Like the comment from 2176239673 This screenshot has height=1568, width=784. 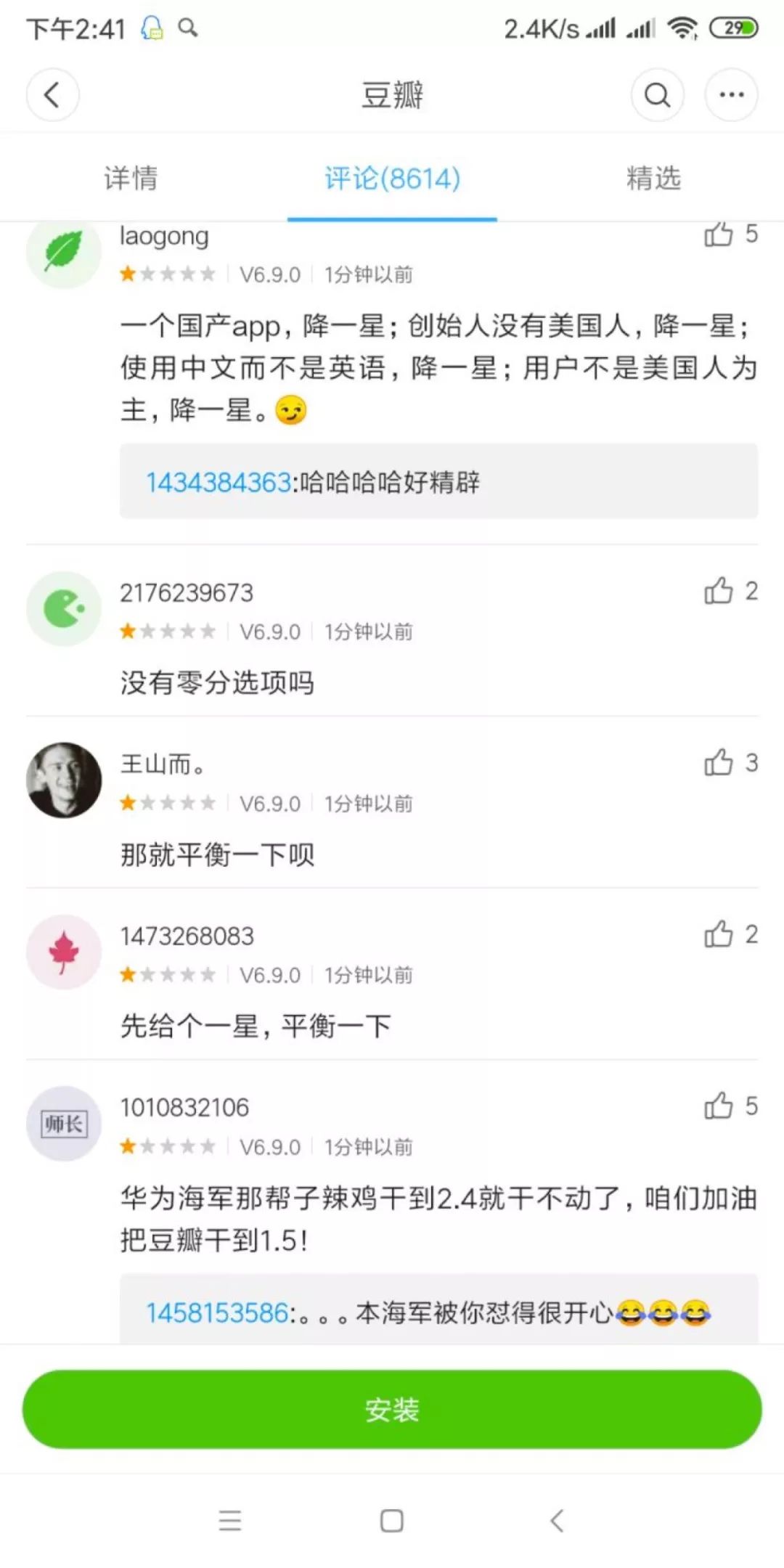(719, 592)
